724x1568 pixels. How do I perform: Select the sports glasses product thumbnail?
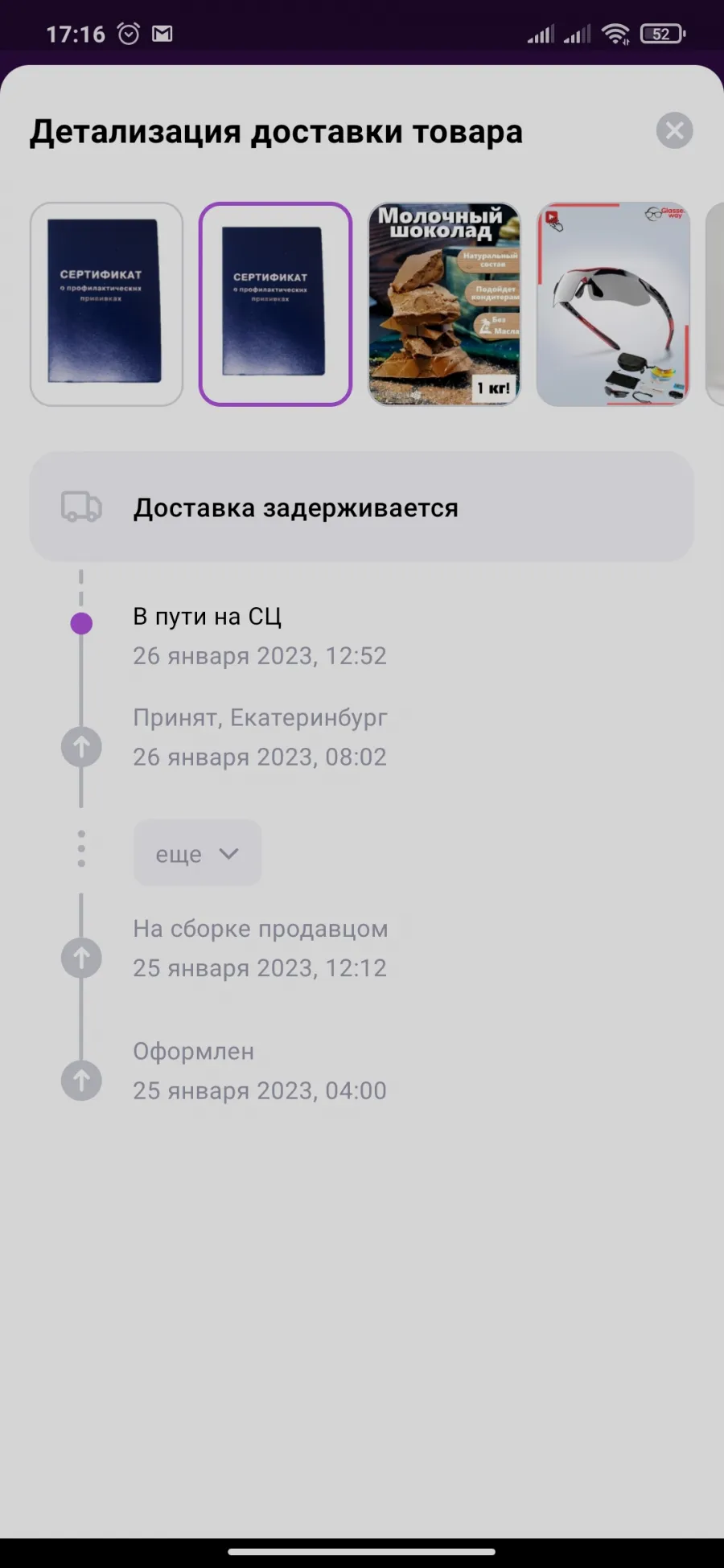[613, 304]
